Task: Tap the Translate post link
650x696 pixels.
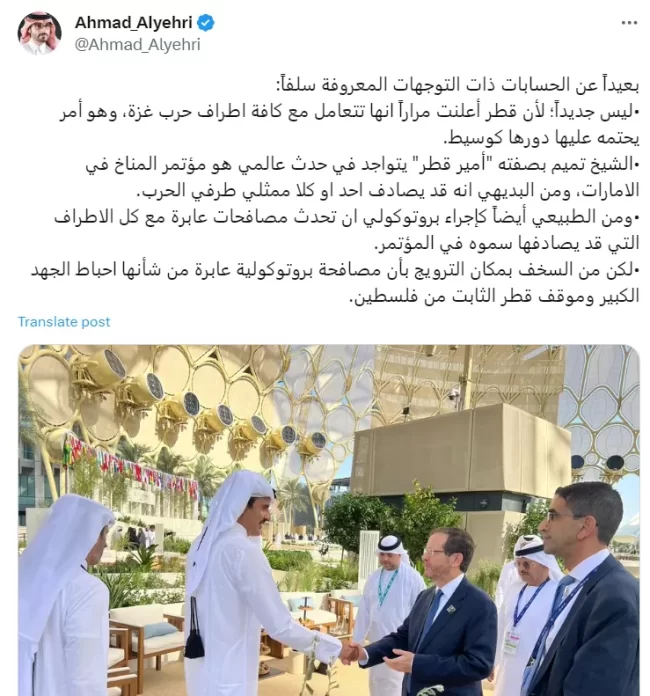Action: tap(64, 322)
